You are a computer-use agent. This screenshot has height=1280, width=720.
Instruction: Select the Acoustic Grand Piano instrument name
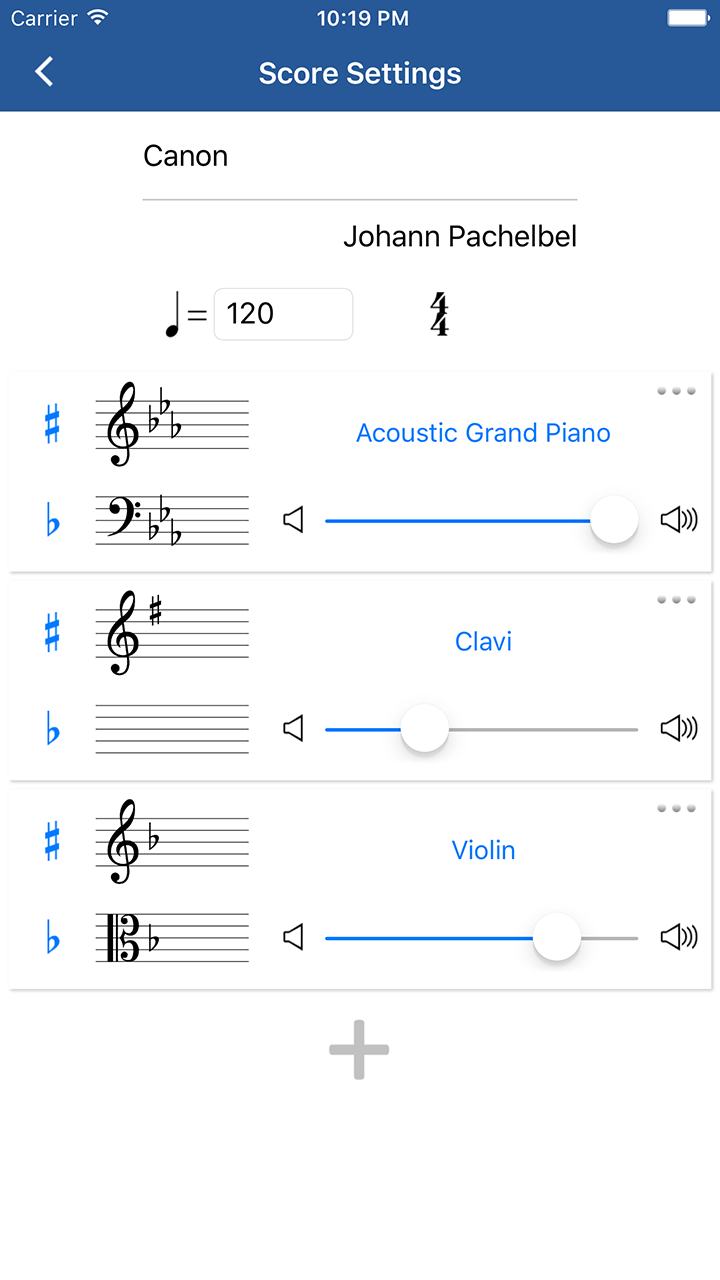tap(483, 432)
